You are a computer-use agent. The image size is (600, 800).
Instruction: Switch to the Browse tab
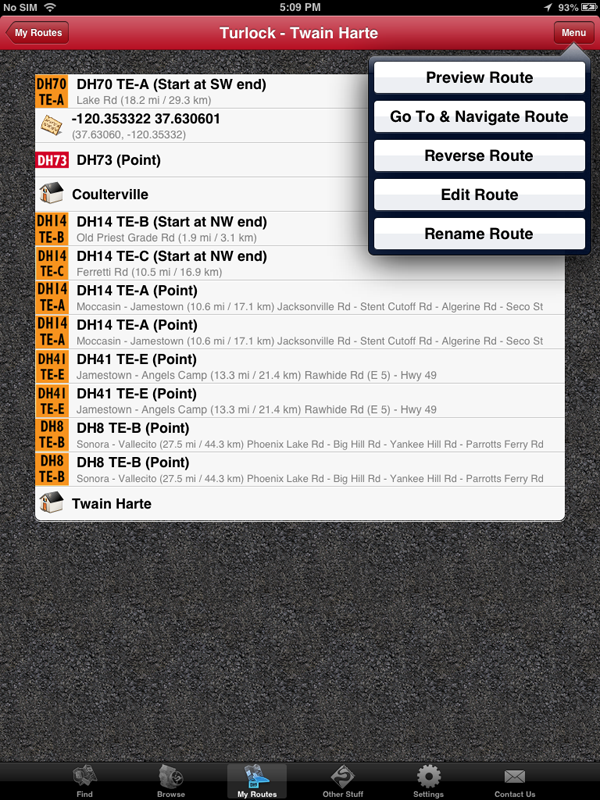coord(171,780)
